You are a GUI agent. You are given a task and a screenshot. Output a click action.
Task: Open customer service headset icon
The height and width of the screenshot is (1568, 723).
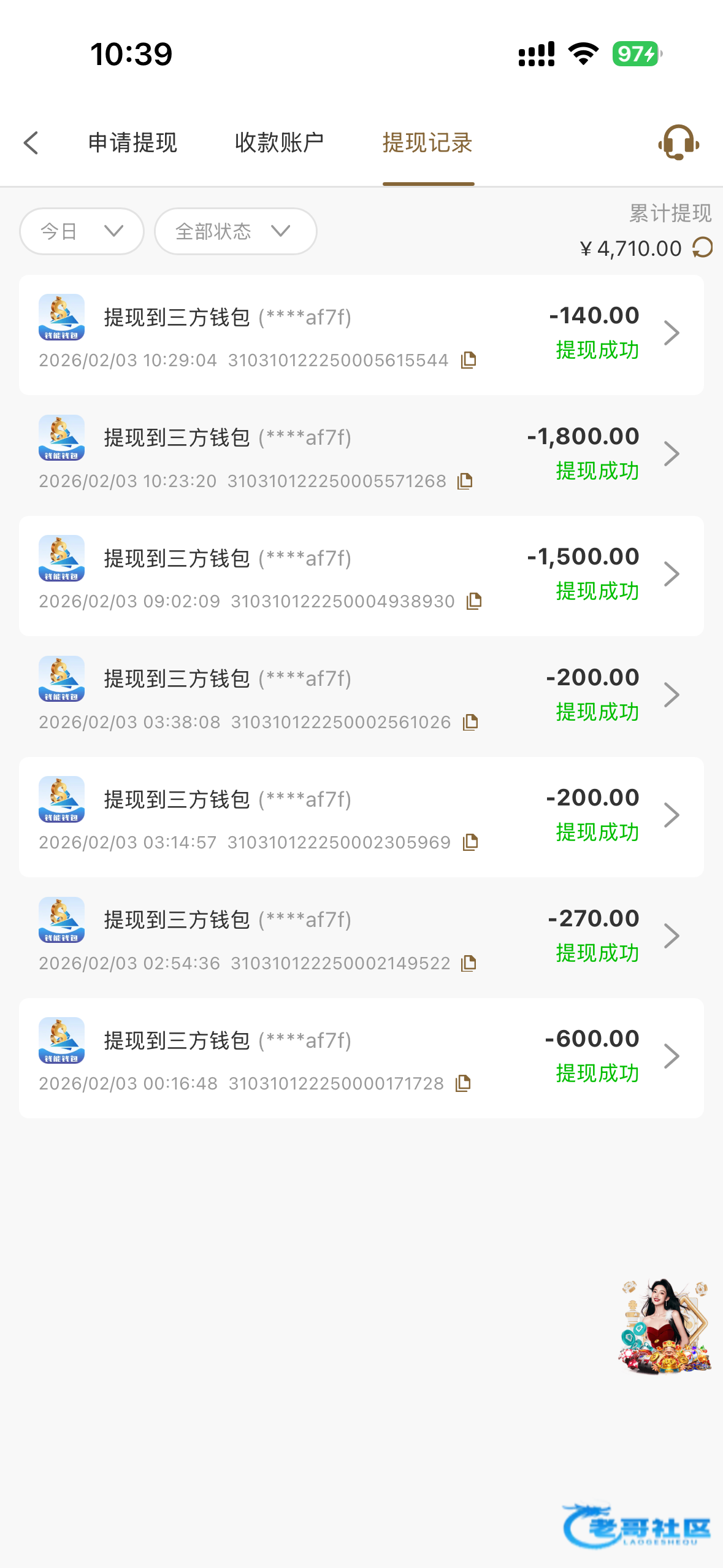(x=678, y=142)
